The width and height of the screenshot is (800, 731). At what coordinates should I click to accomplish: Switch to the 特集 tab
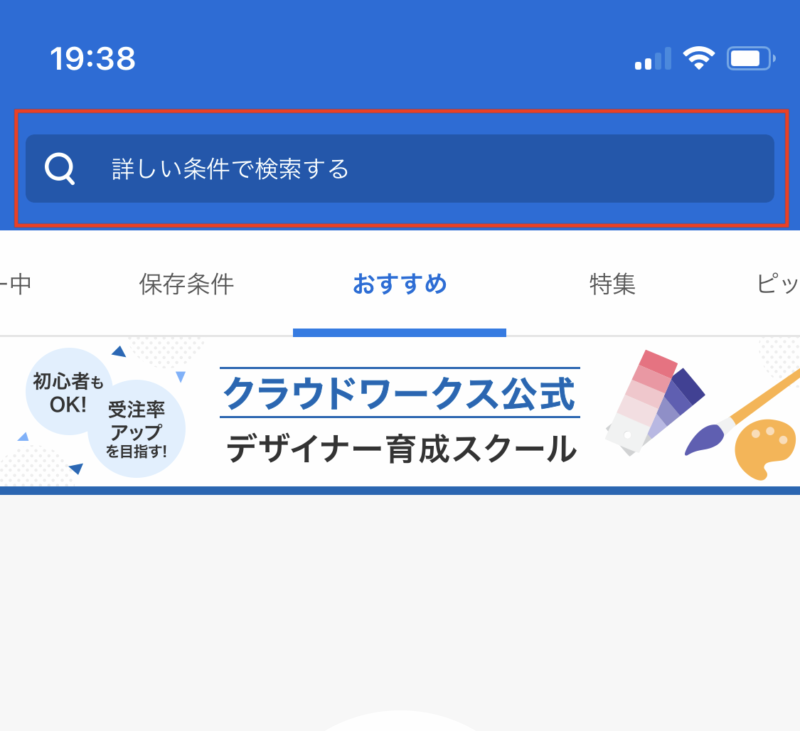pos(612,284)
